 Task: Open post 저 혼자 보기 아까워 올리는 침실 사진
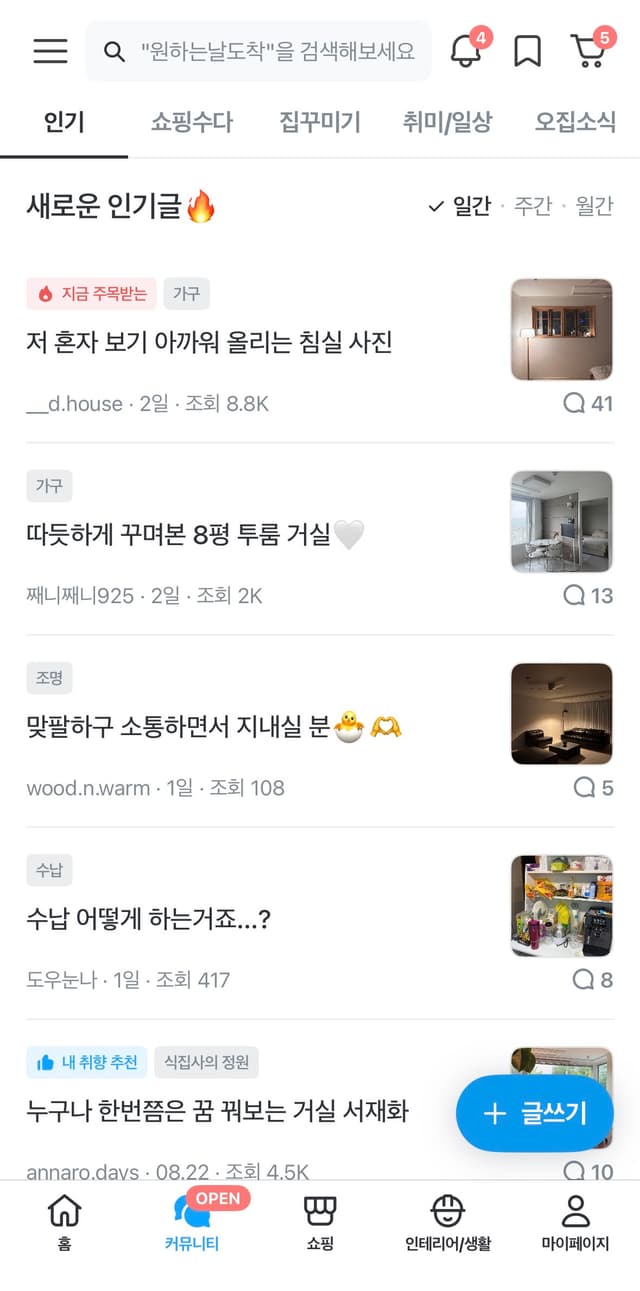pos(210,343)
